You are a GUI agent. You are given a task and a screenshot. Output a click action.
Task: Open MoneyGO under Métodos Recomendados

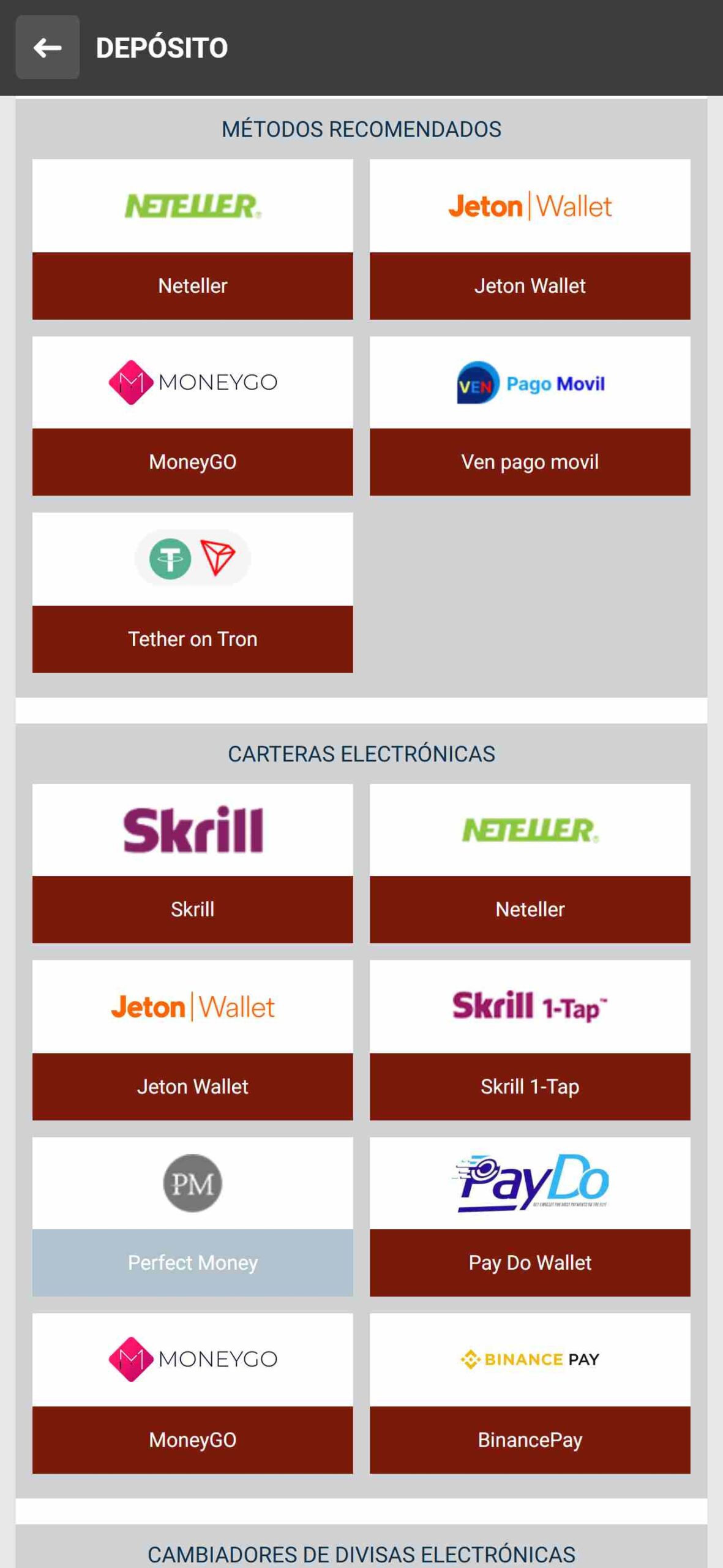[x=192, y=416]
